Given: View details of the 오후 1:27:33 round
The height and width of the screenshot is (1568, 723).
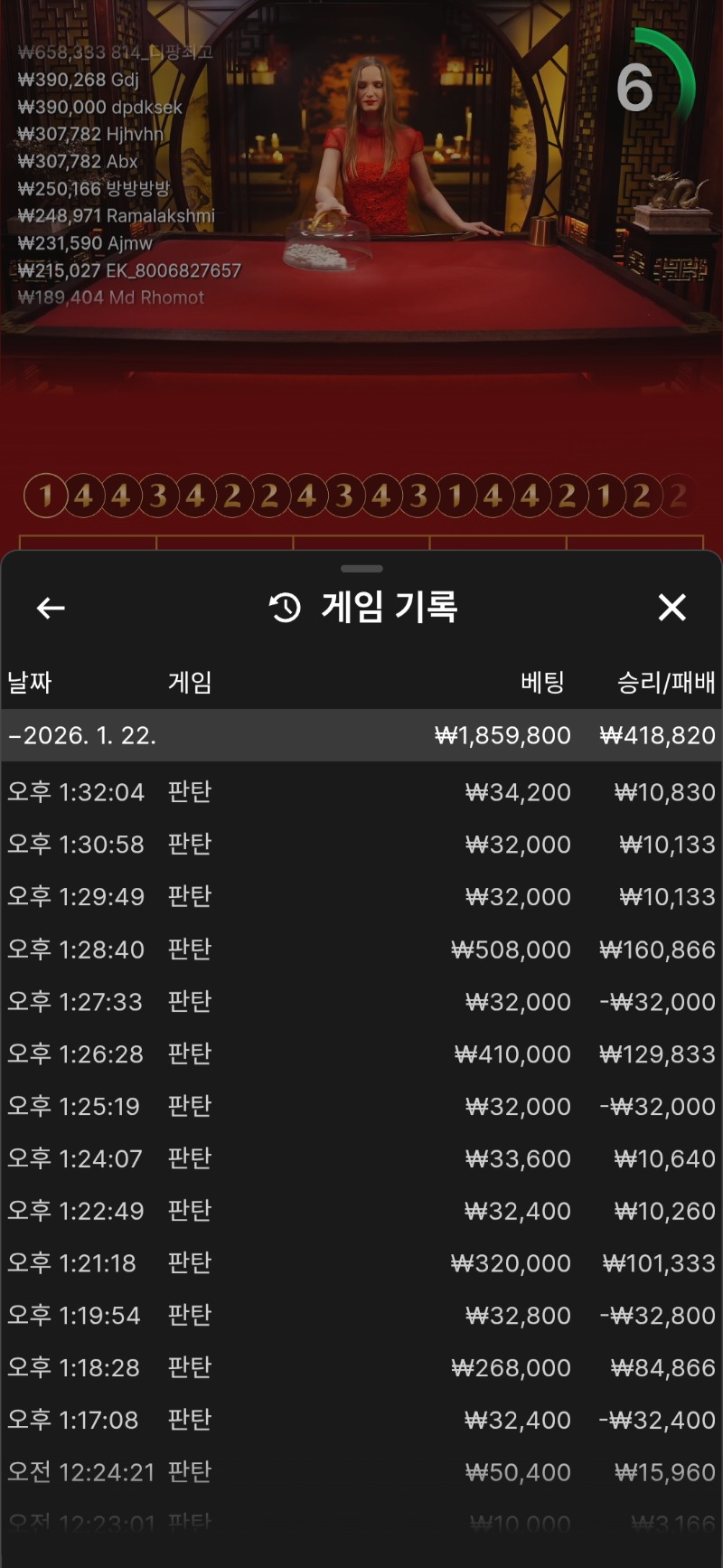Looking at the screenshot, I should coord(361,1002).
